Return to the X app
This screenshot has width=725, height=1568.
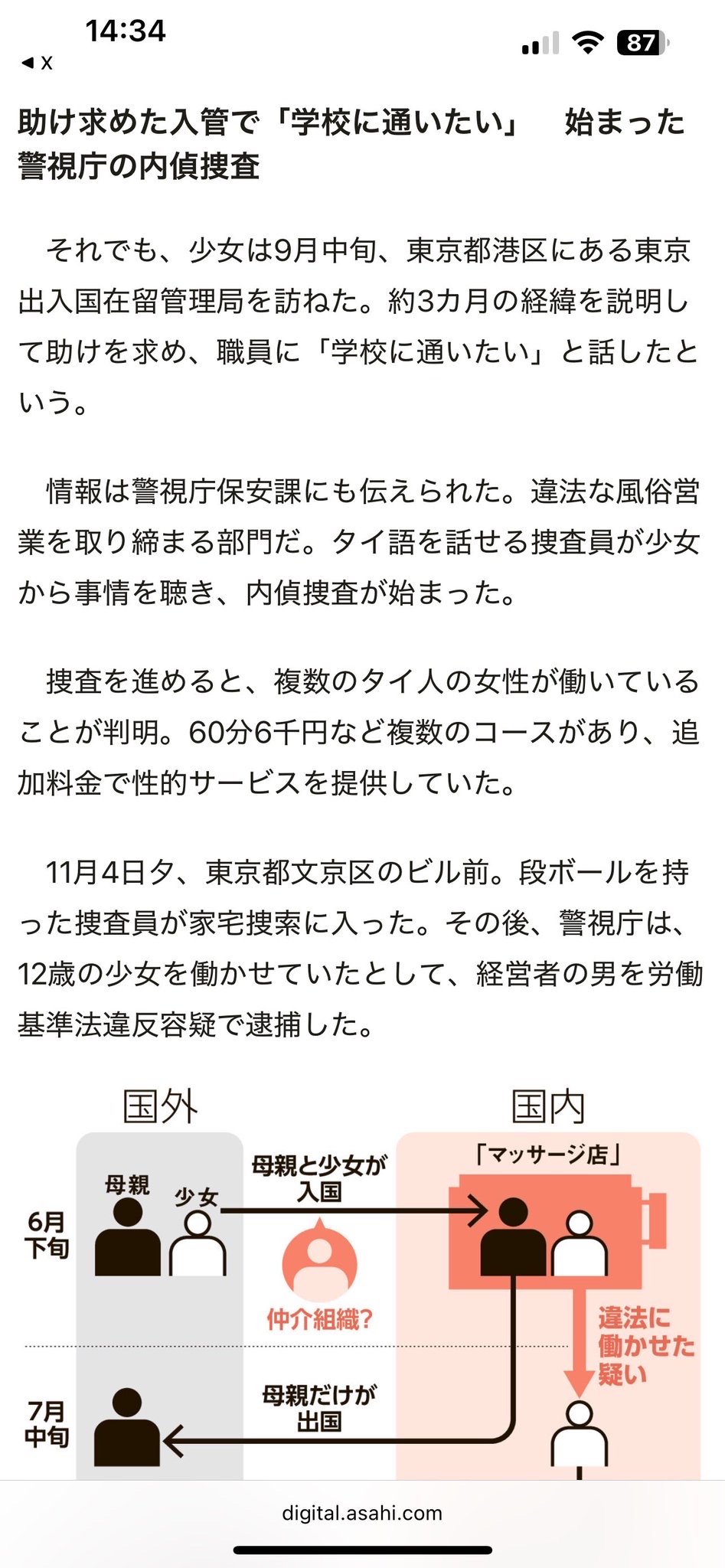tap(37, 63)
